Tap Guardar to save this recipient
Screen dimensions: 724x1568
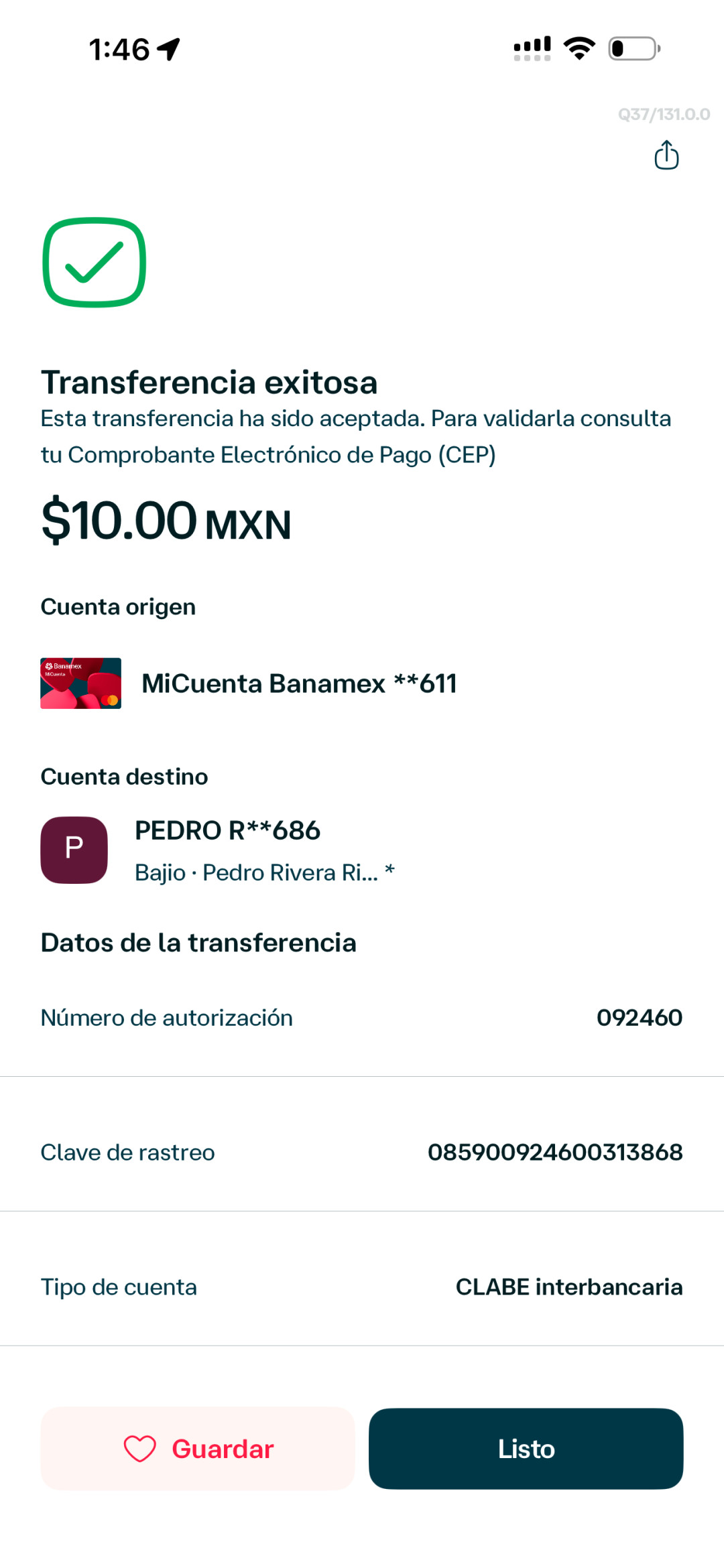(198, 1448)
